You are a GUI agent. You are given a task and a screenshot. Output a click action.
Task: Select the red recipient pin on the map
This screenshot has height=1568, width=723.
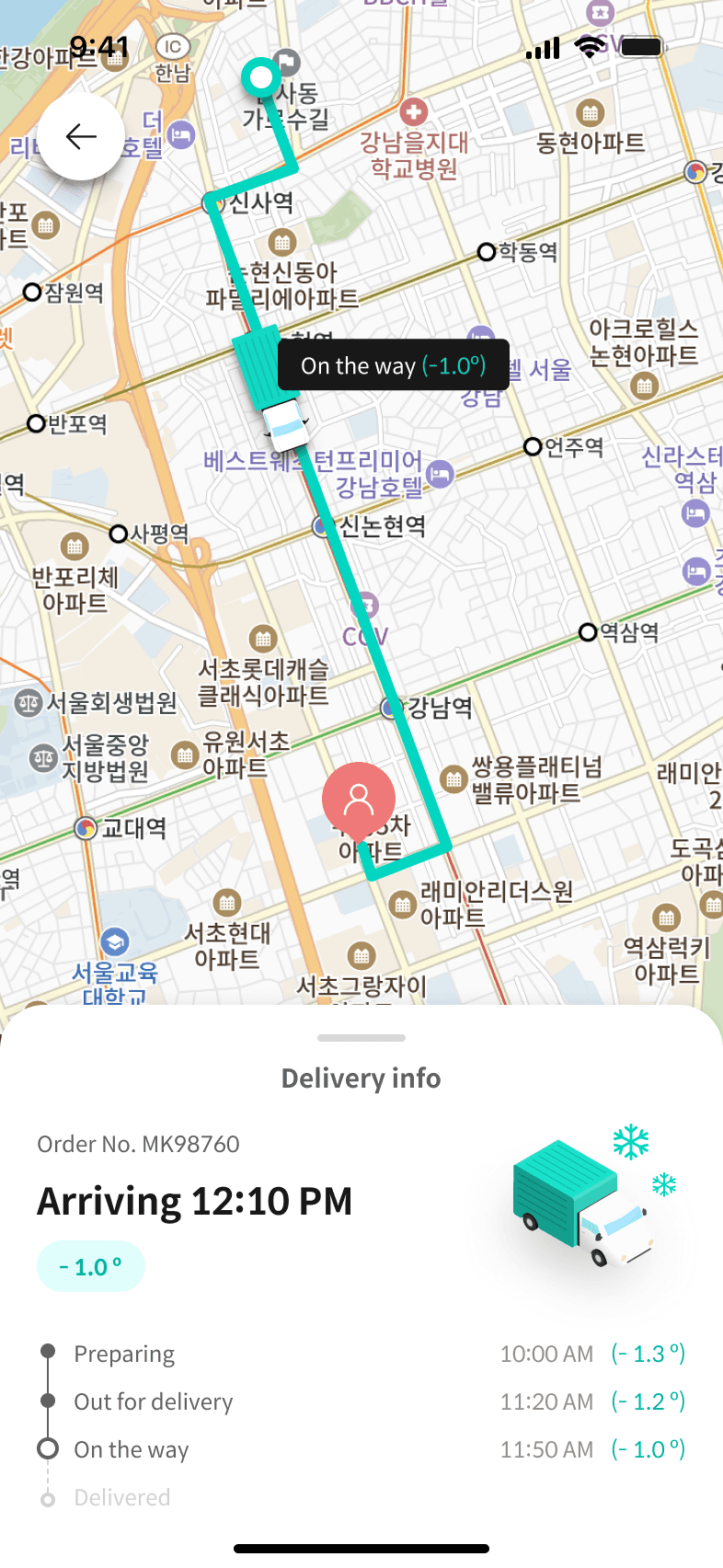coord(359,800)
